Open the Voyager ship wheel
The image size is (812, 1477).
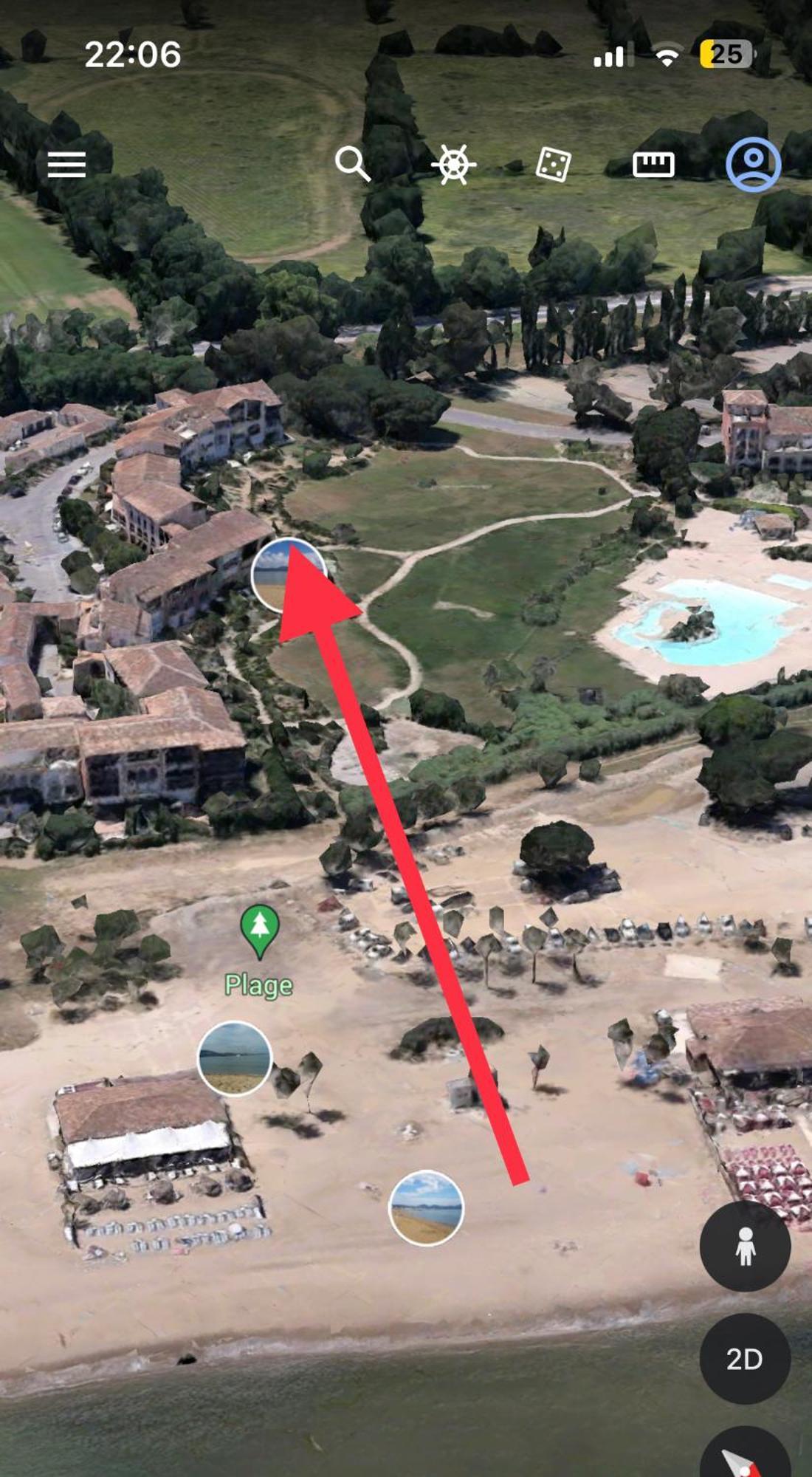click(453, 164)
